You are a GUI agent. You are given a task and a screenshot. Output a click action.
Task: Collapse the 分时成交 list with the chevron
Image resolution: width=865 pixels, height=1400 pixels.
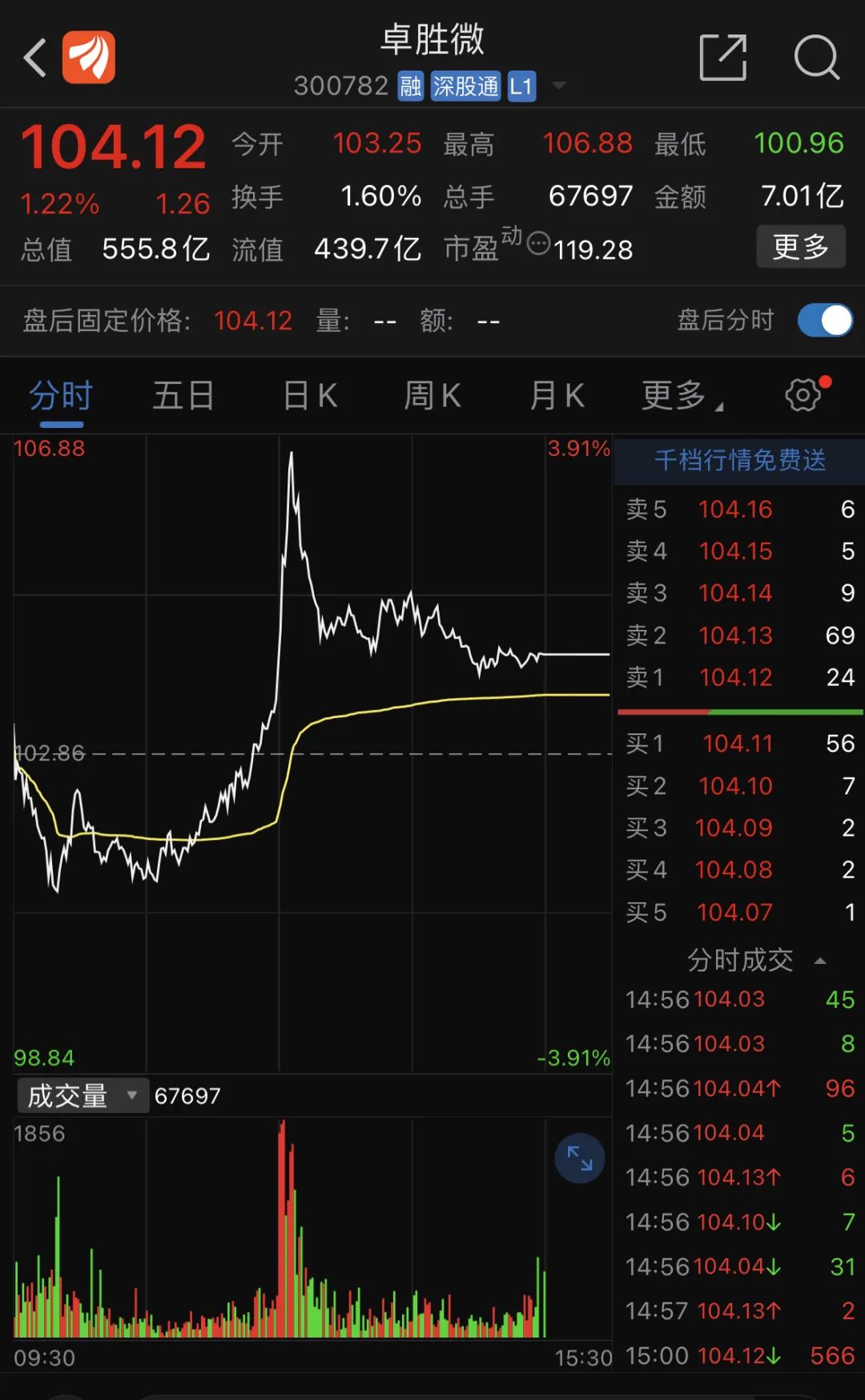[819, 959]
